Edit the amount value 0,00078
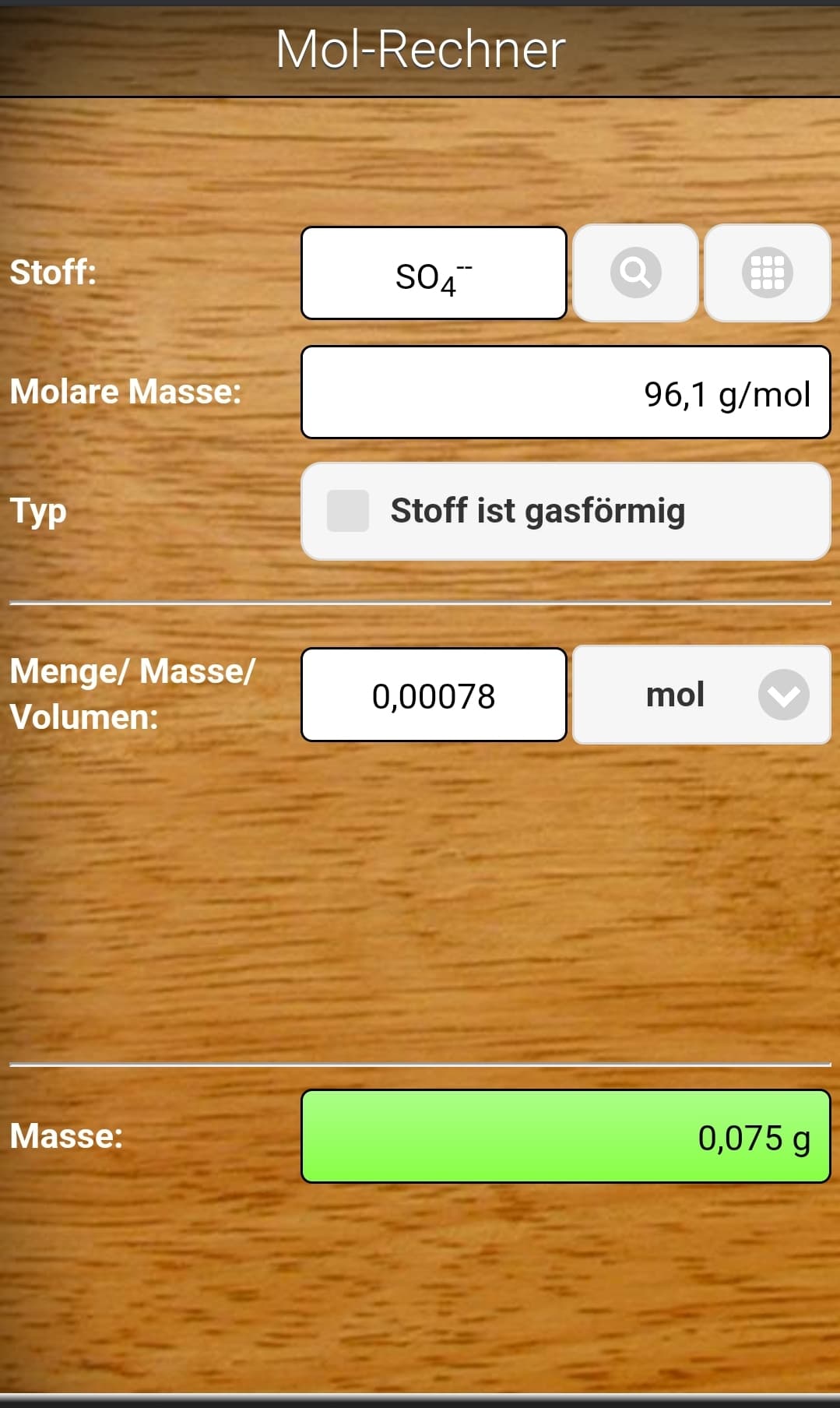 tap(434, 695)
